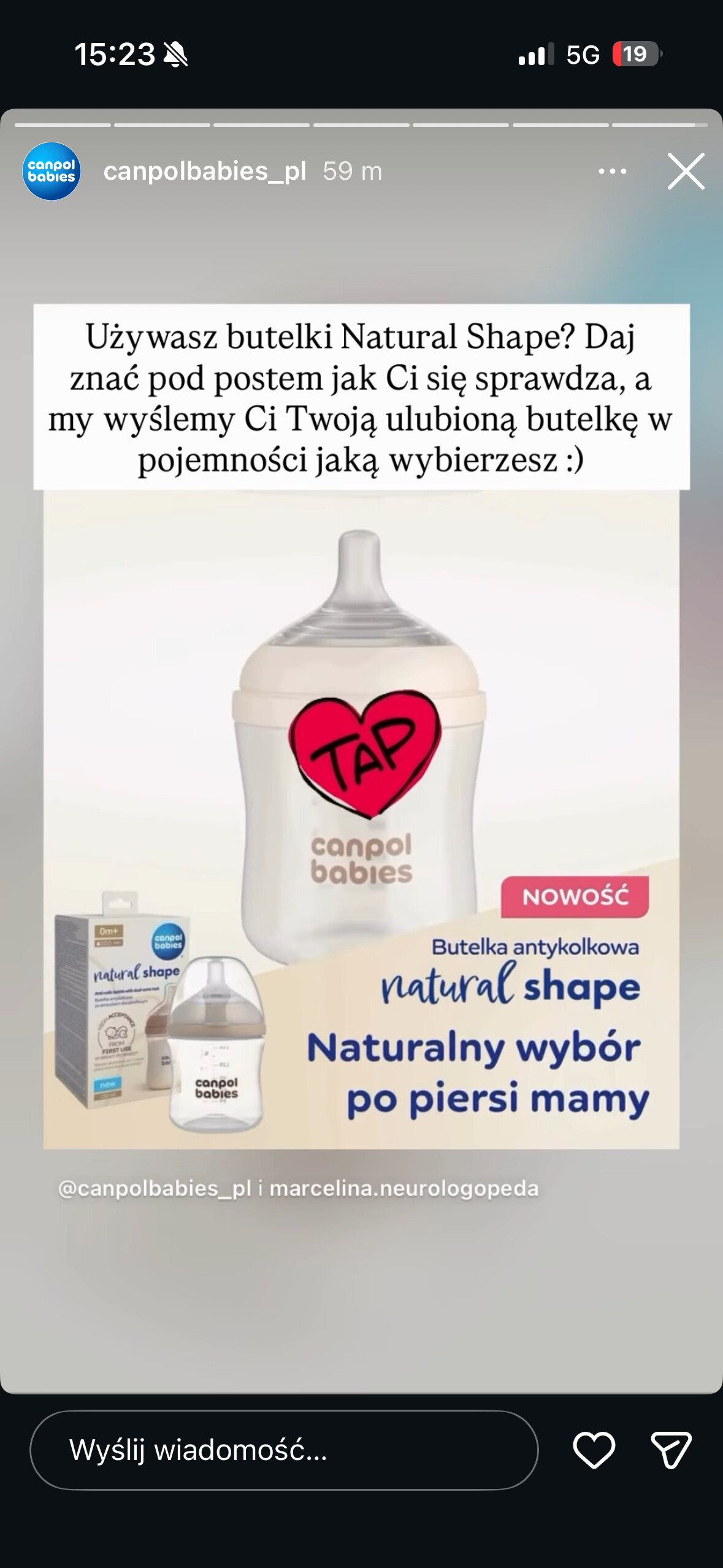Tap the canpolbabies_pl username

(x=204, y=171)
